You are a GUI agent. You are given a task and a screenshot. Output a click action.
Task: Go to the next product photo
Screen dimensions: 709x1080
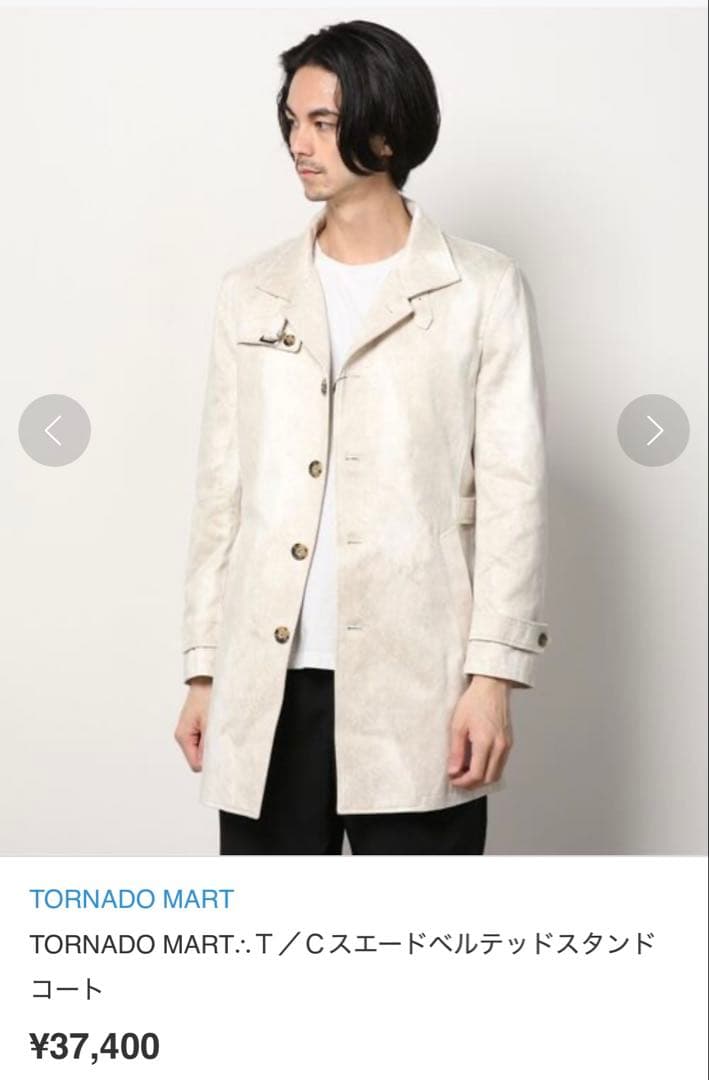pos(653,431)
